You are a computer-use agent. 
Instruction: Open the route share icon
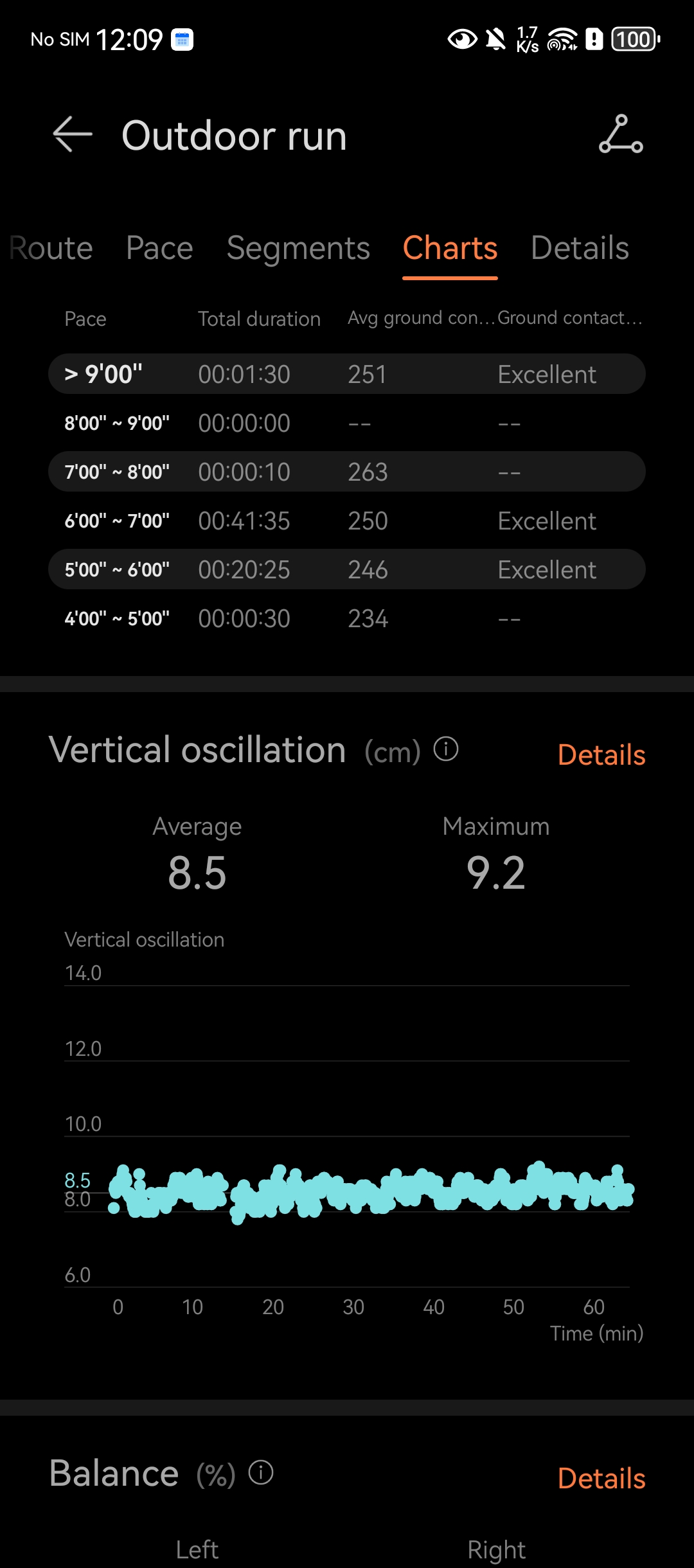click(x=621, y=134)
